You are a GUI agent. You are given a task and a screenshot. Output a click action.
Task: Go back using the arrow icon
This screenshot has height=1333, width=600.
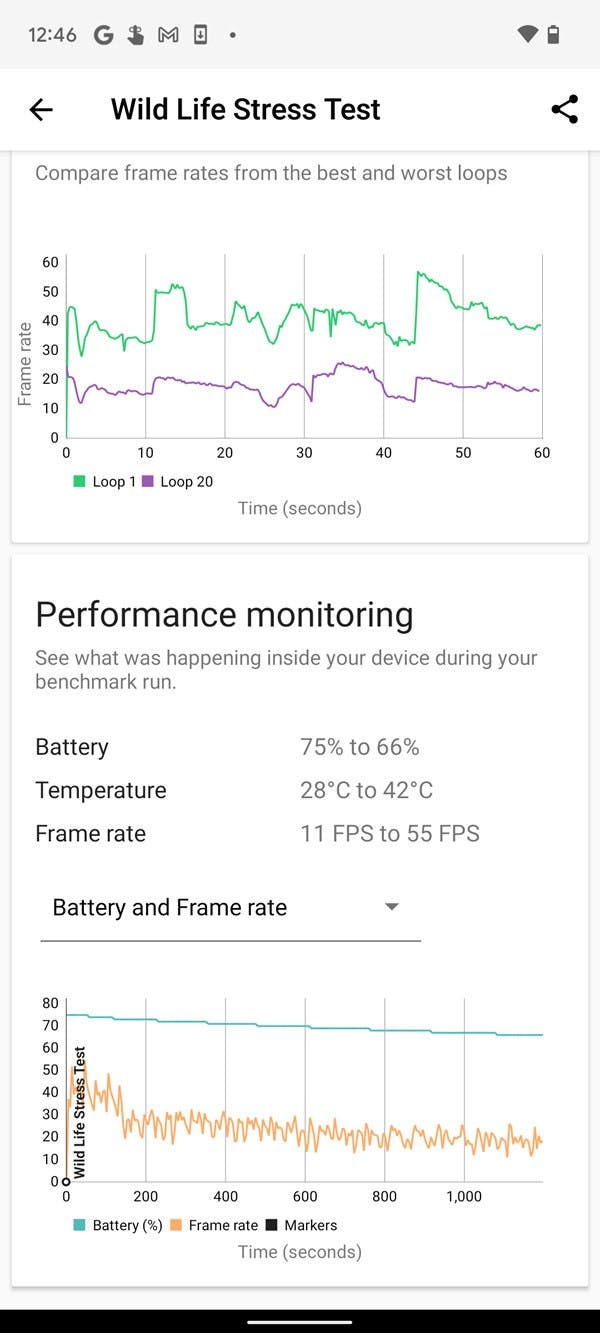point(41,110)
